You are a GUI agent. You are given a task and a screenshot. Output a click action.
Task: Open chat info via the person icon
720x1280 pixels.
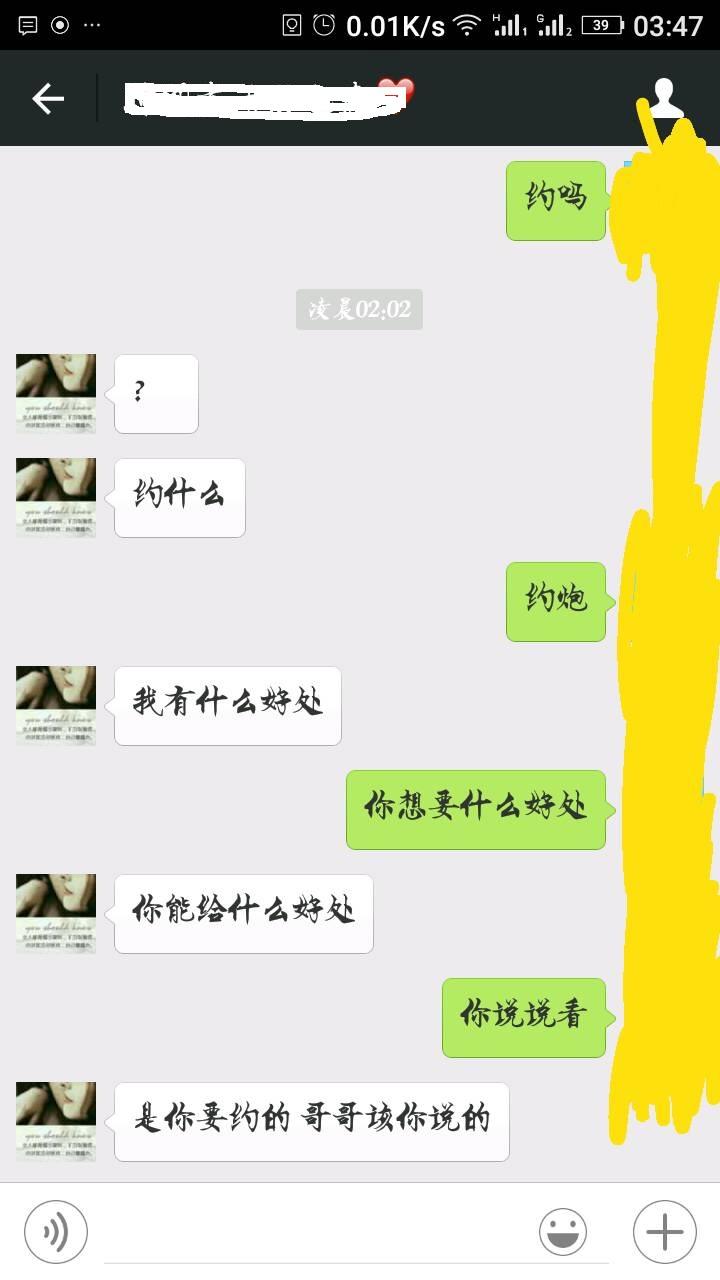pyautogui.click(x=665, y=98)
